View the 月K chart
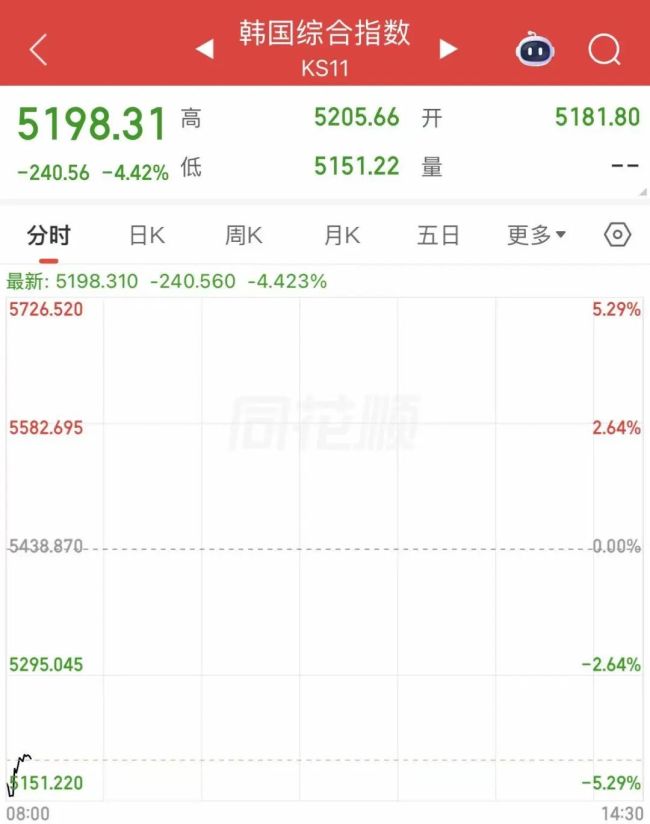The image size is (650, 824). point(341,236)
